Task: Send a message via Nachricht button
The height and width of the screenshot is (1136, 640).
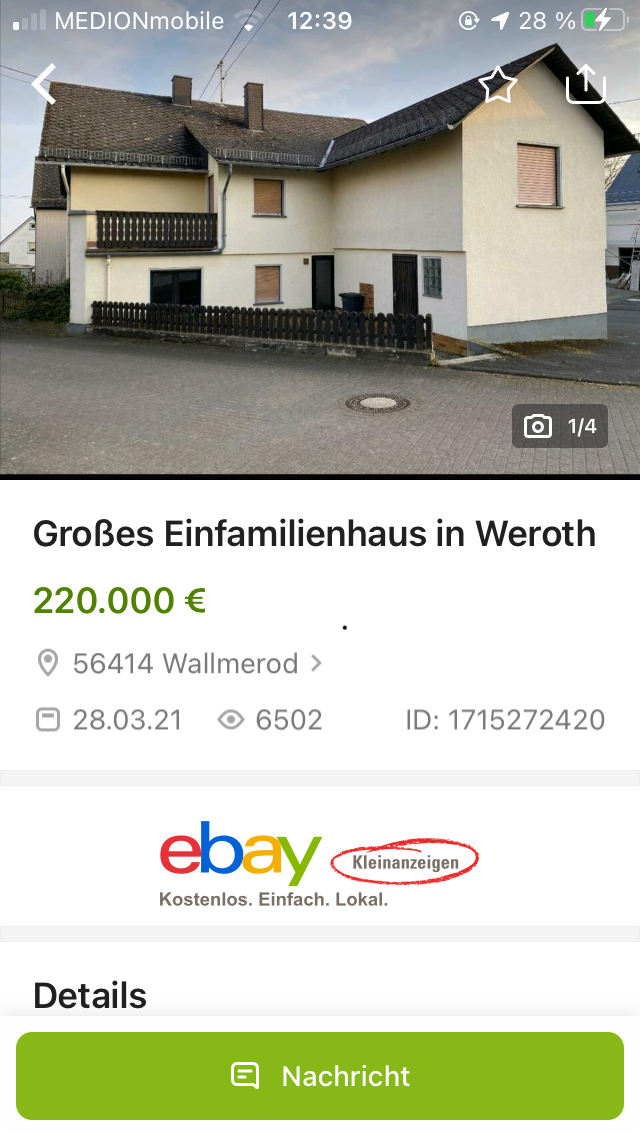Action: pos(320,1076)
